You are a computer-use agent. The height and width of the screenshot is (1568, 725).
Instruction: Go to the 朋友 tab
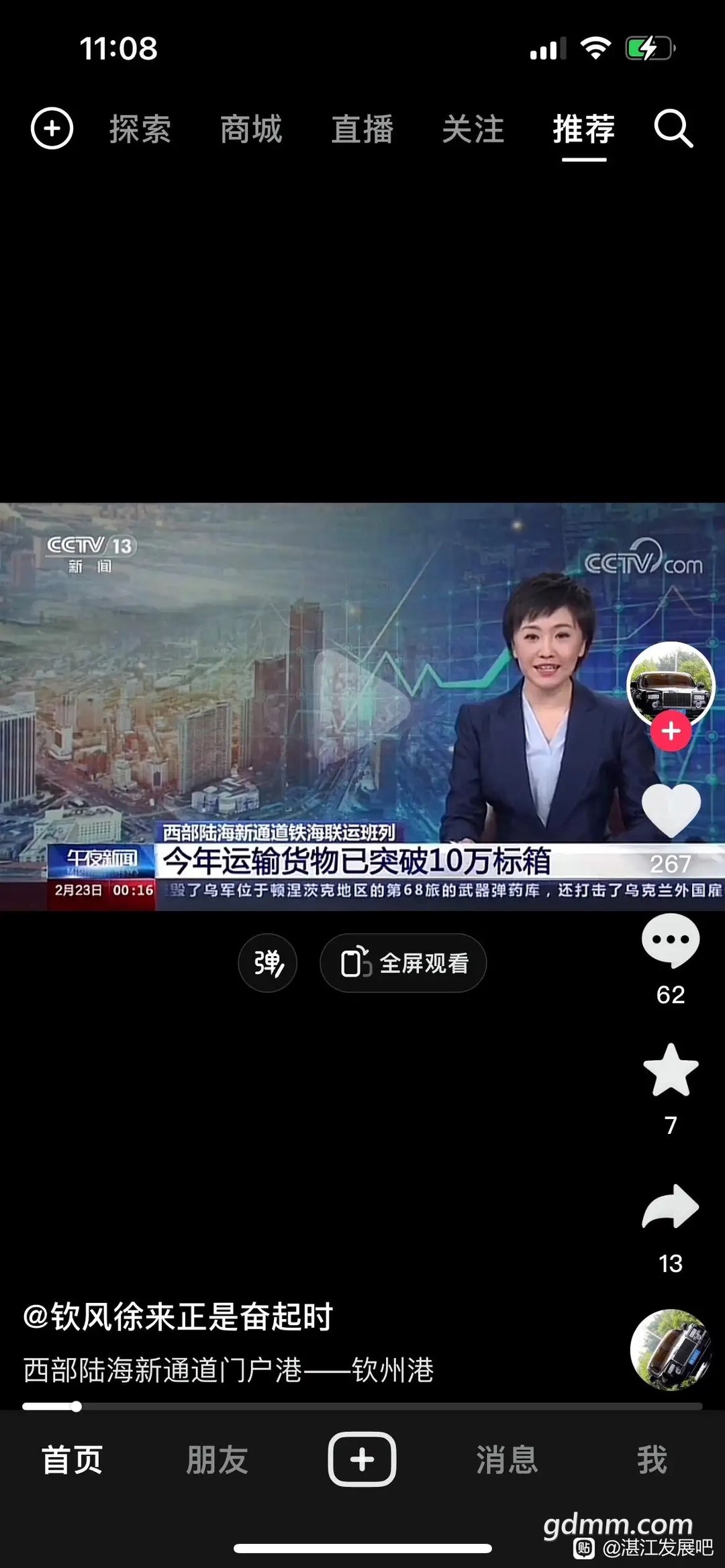217,1460
